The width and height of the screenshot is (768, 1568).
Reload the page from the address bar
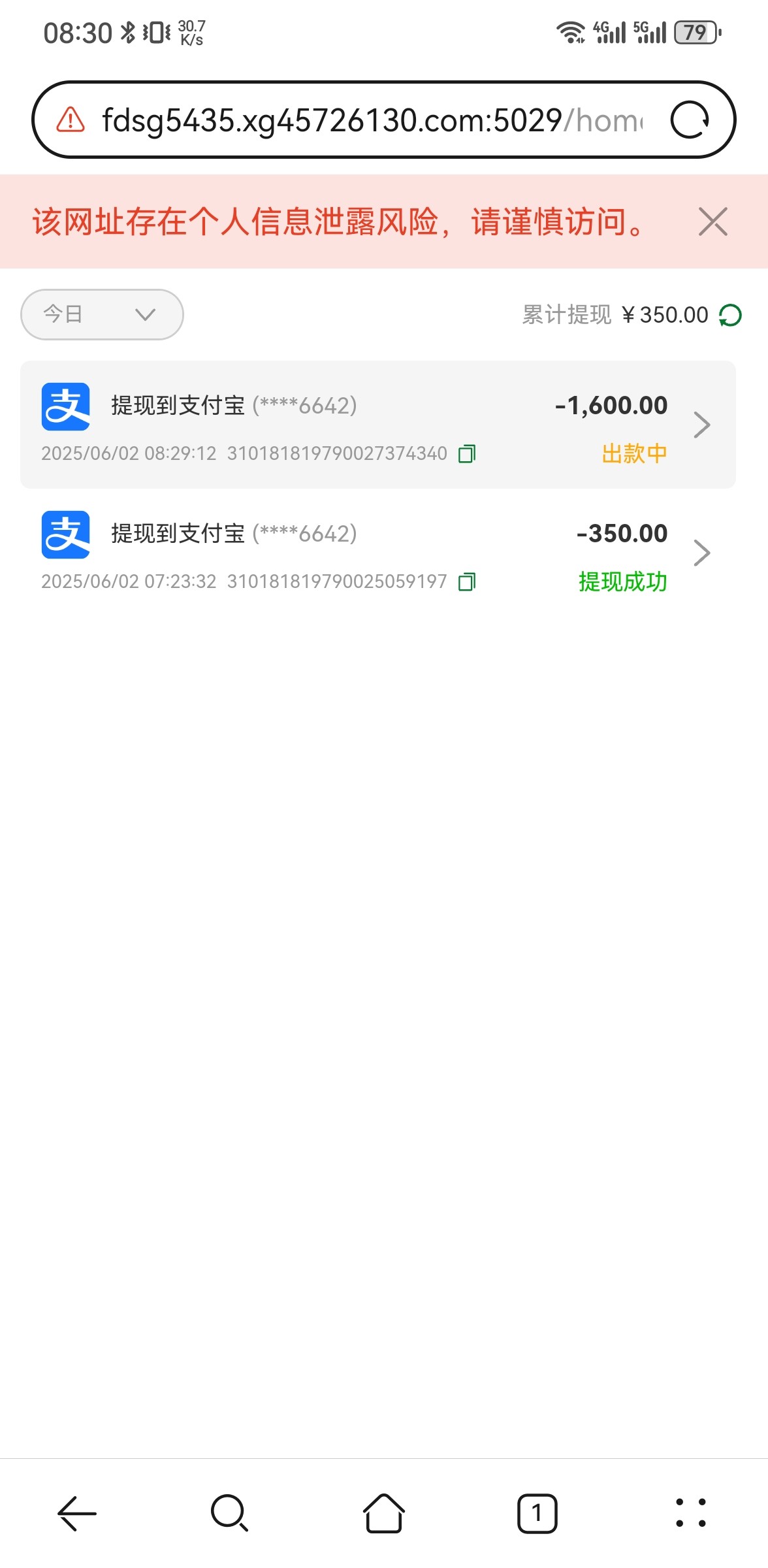[x=690, y=120]
